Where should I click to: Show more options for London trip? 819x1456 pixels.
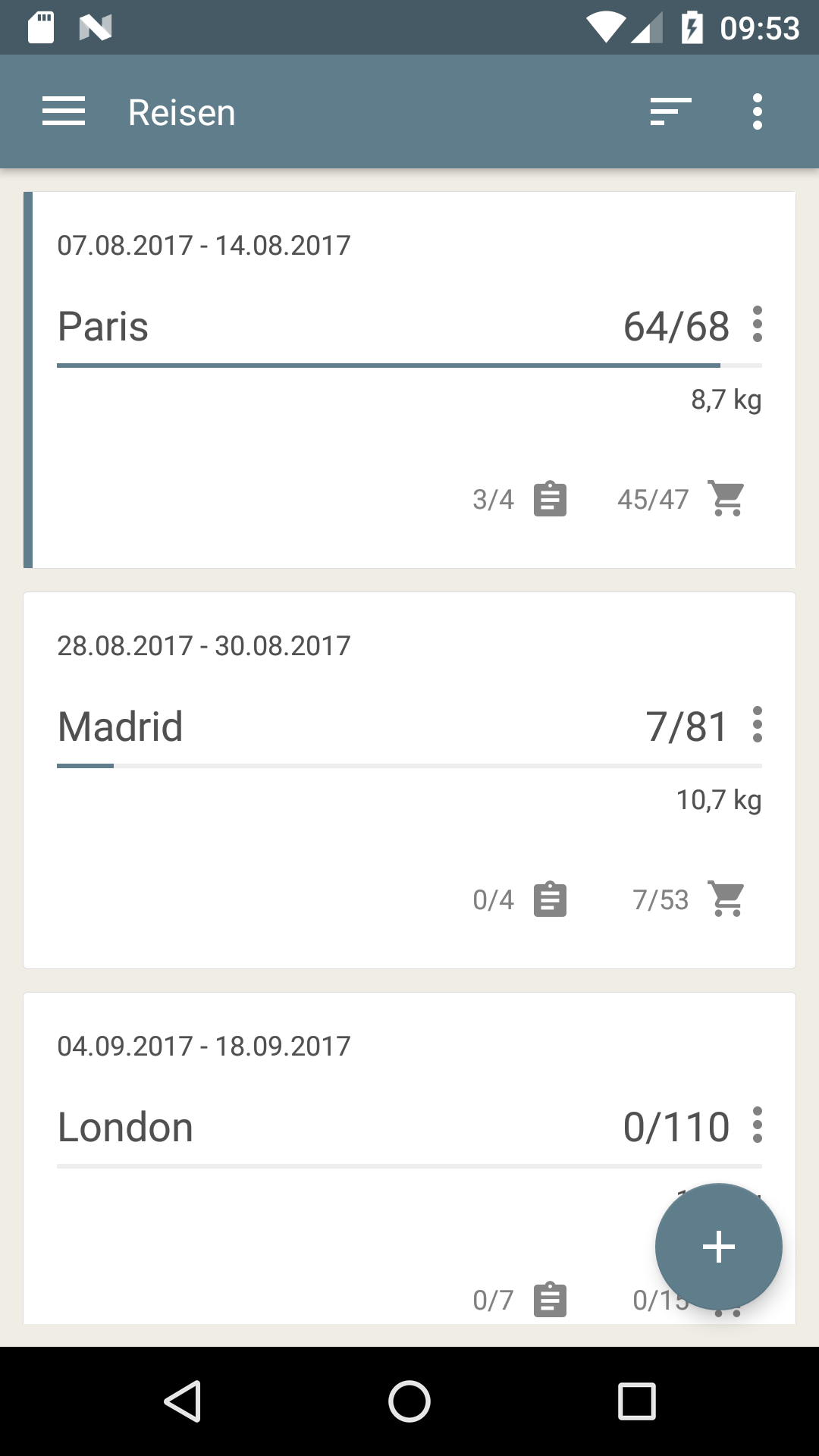[x=757, y=1125]
